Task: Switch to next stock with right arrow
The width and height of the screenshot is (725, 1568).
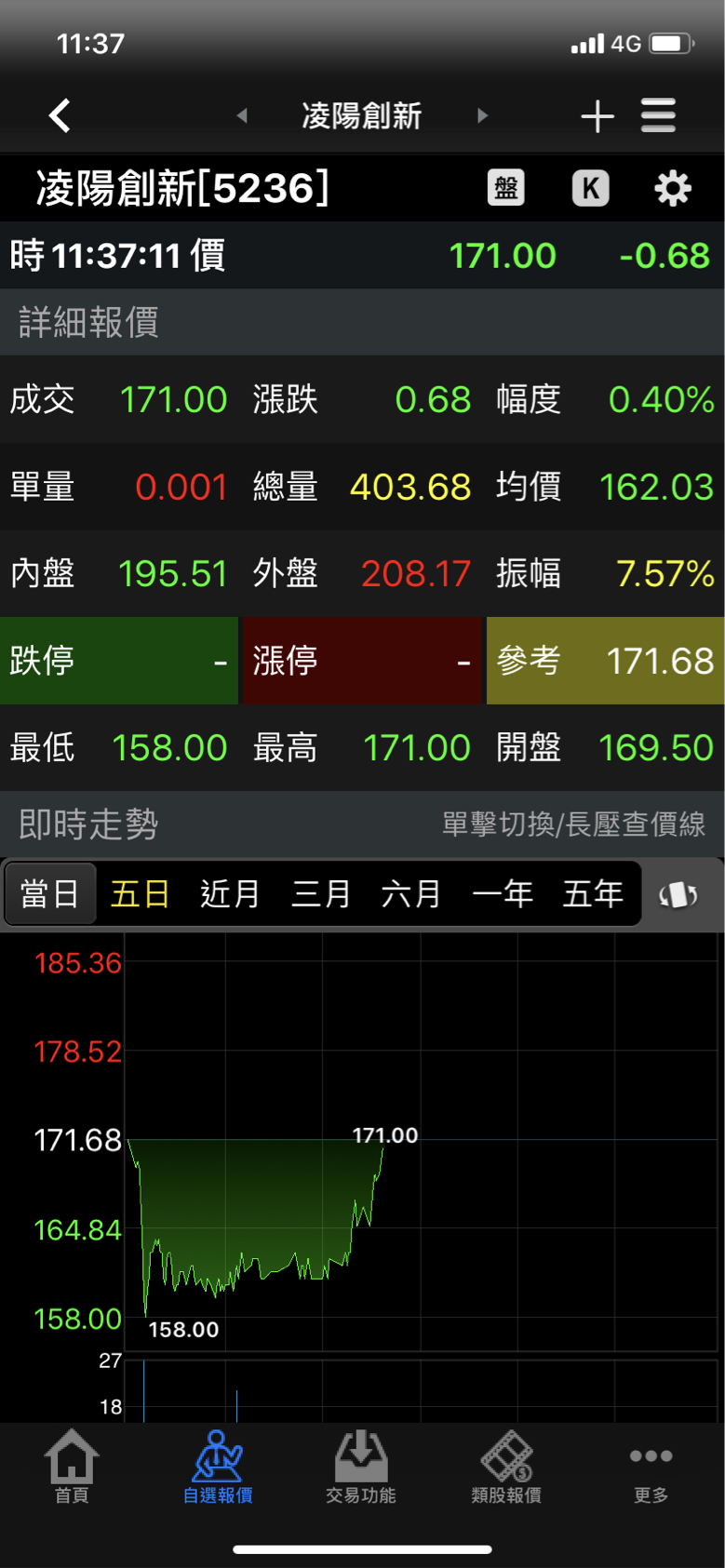Action: tap(482, 116)
